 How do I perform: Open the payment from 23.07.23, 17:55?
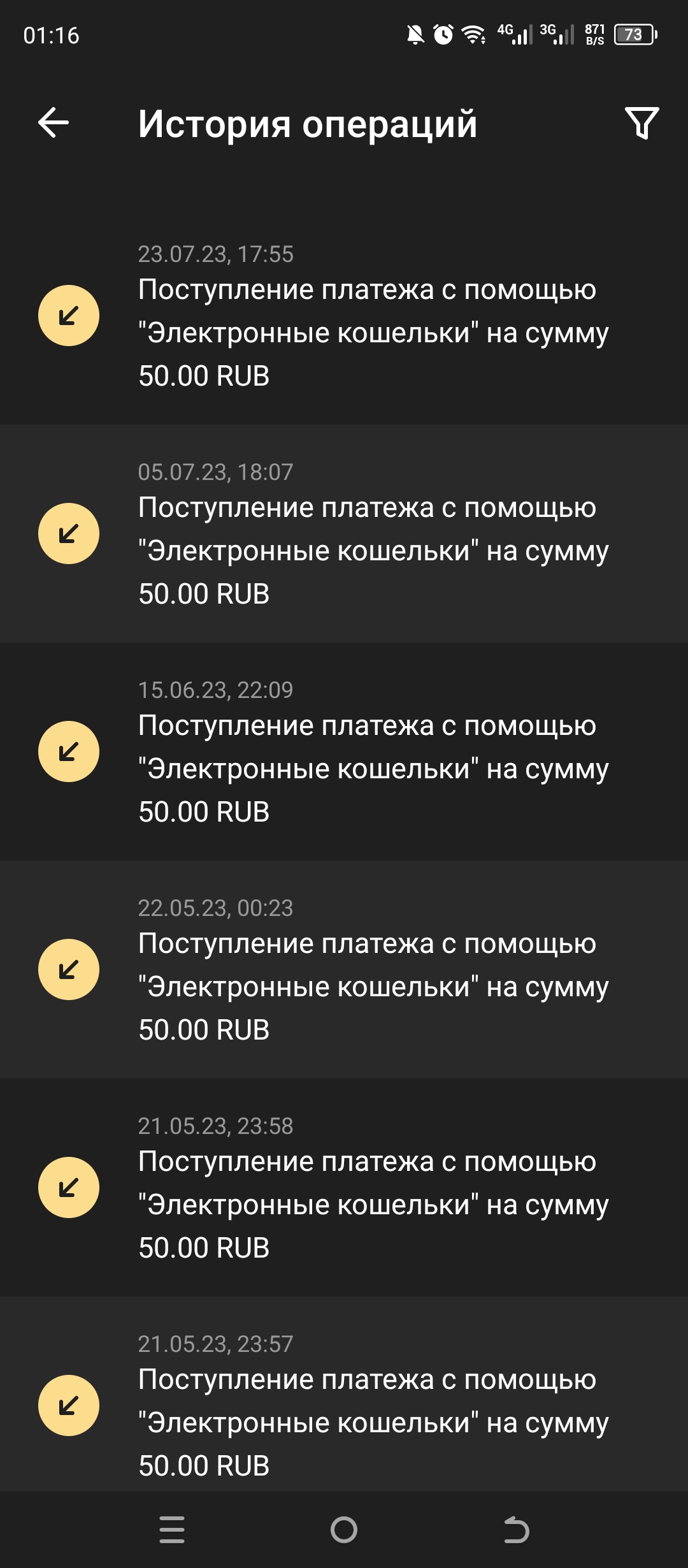344,317
